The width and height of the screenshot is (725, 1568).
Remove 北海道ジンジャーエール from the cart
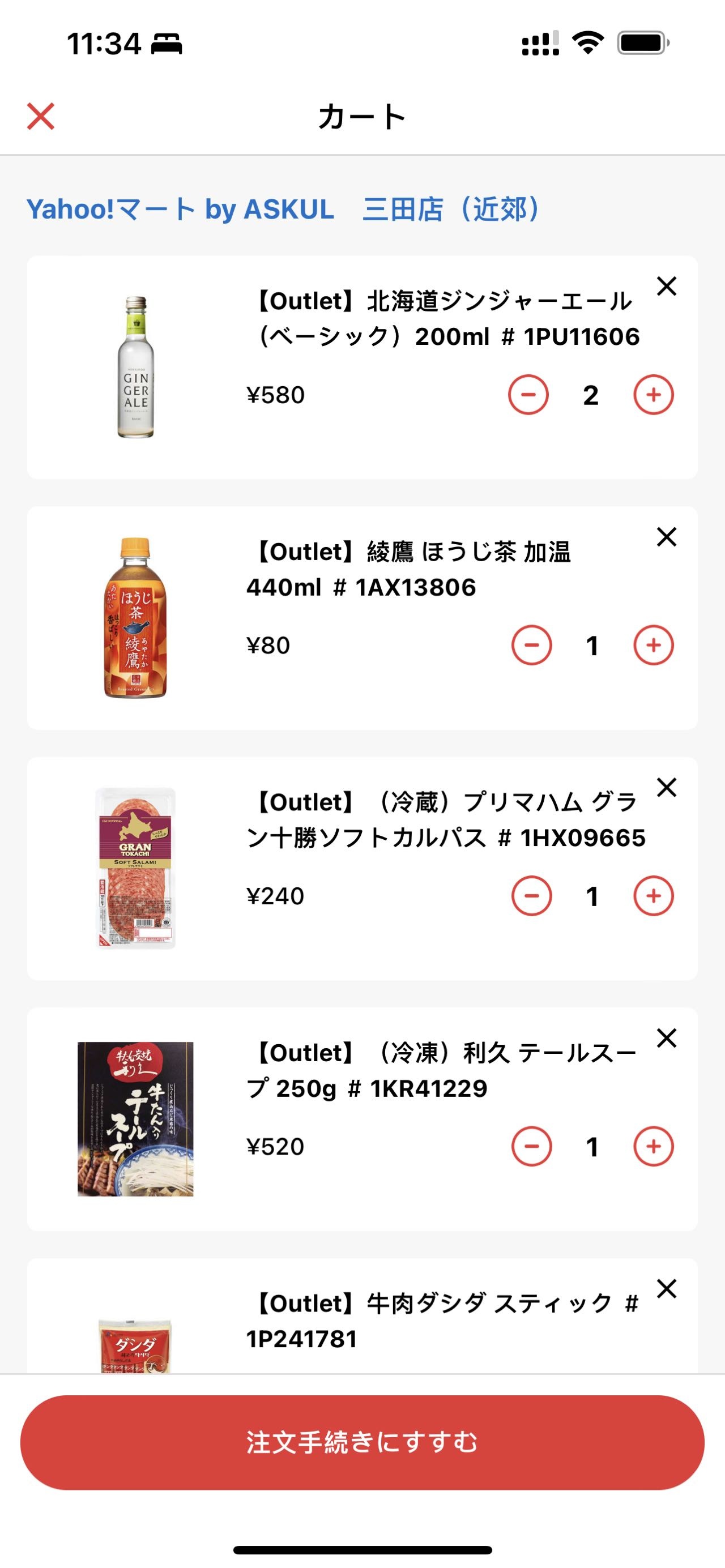(x=667, y=285)
